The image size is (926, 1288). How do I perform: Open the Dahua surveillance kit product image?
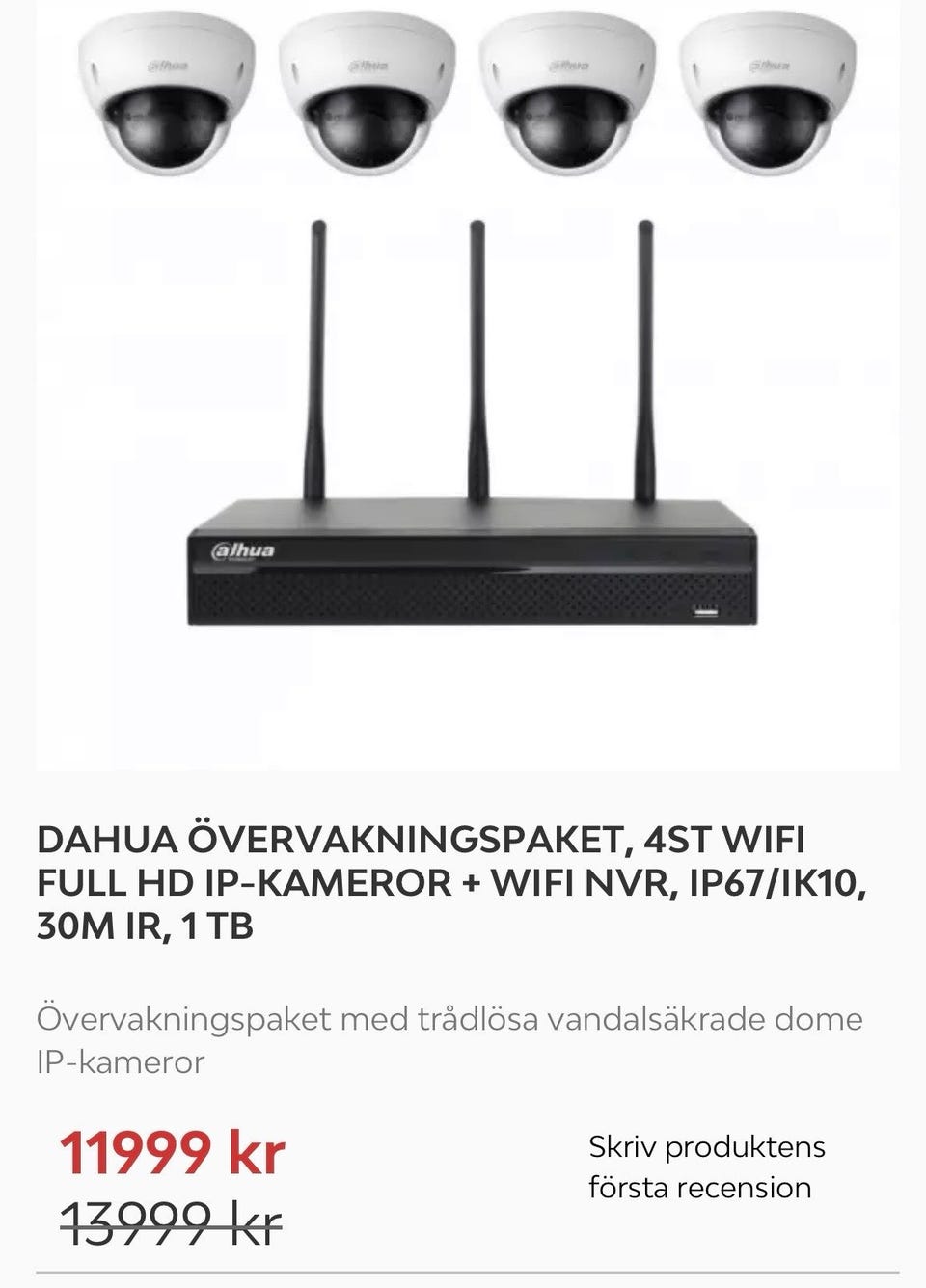[x=469, y=386]
